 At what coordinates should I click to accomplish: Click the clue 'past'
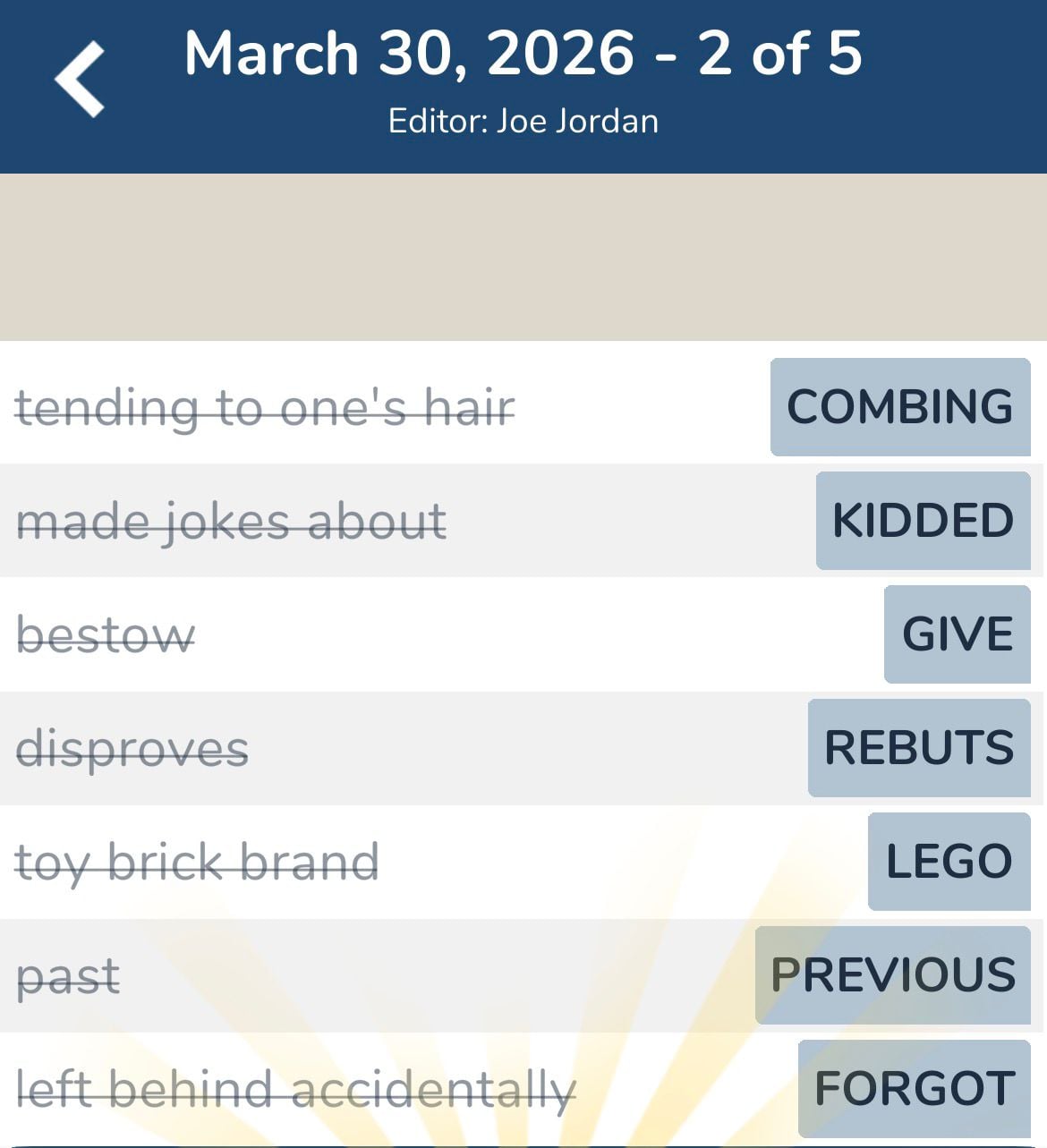tap(69, 975)
